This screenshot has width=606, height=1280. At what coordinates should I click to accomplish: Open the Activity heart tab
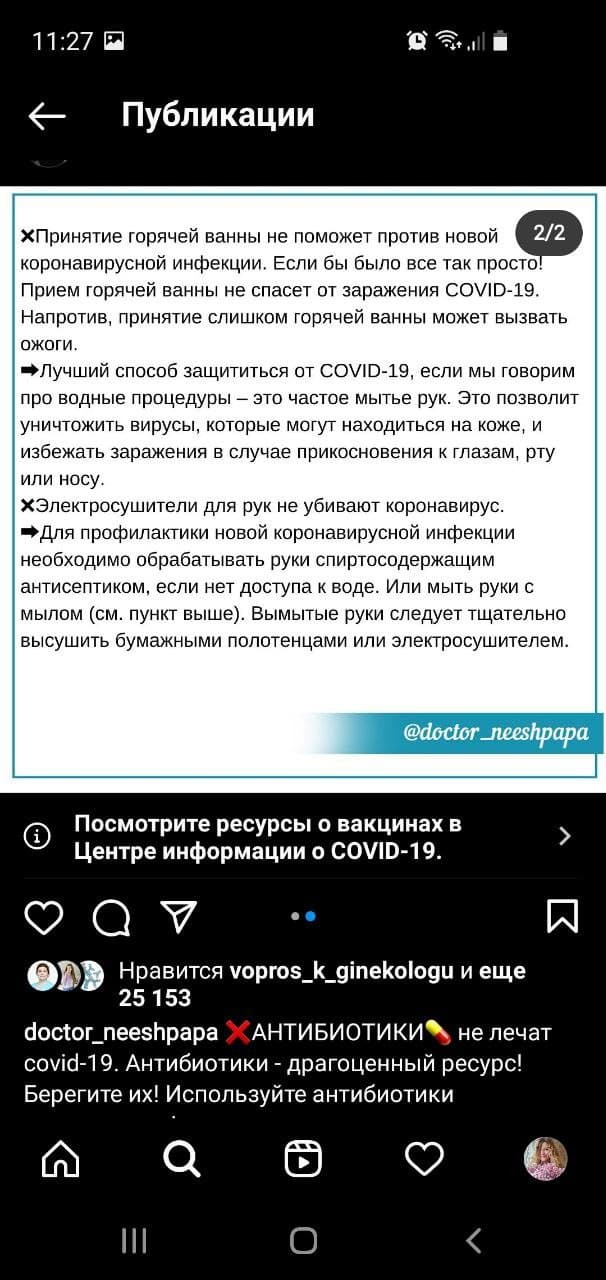(424, 1159)
